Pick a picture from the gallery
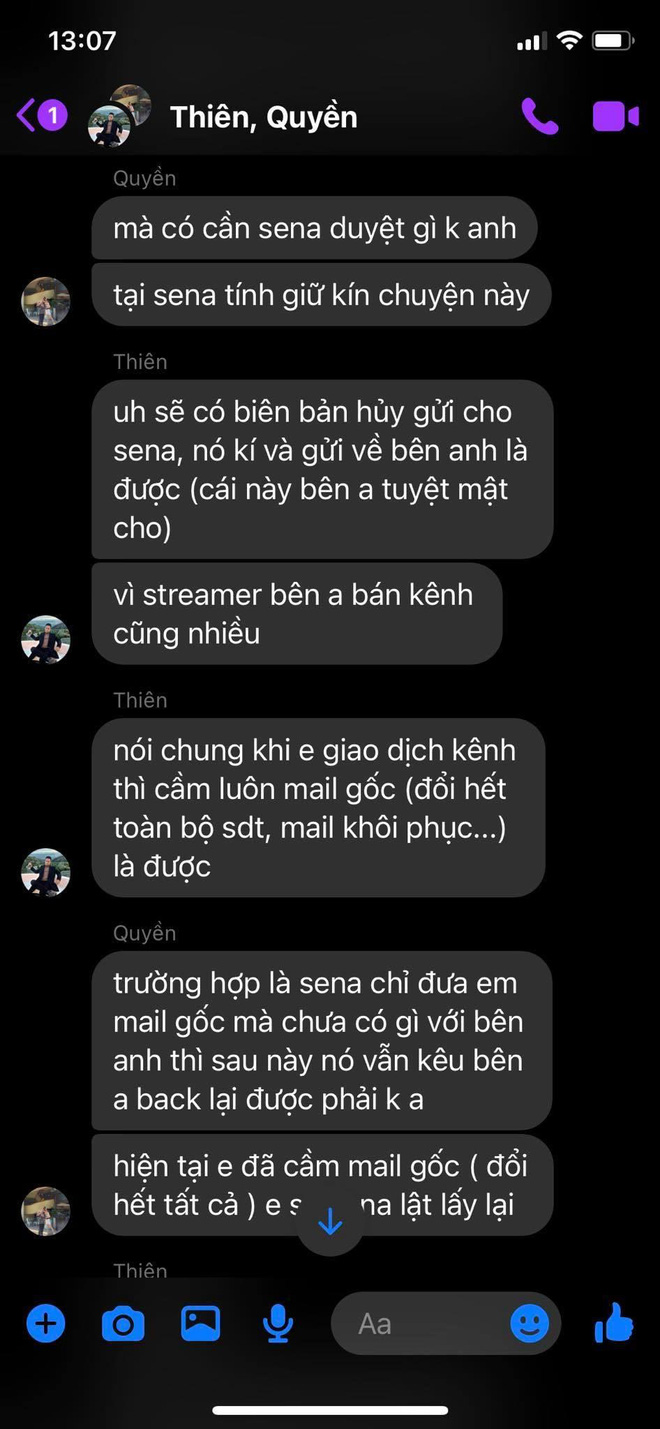This screenshot has width=660, height=1429. tap(200, 1325)
